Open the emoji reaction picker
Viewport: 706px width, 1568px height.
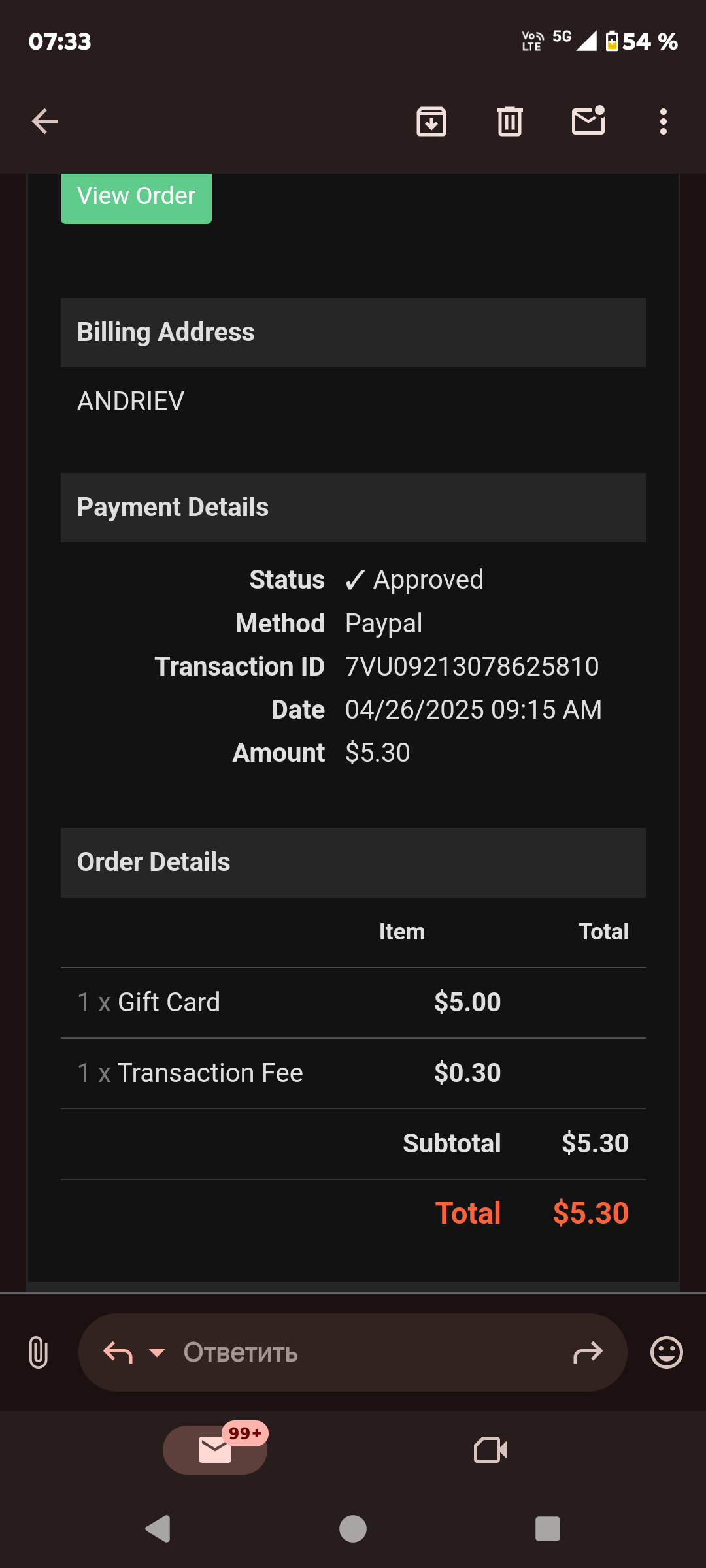667,1352
